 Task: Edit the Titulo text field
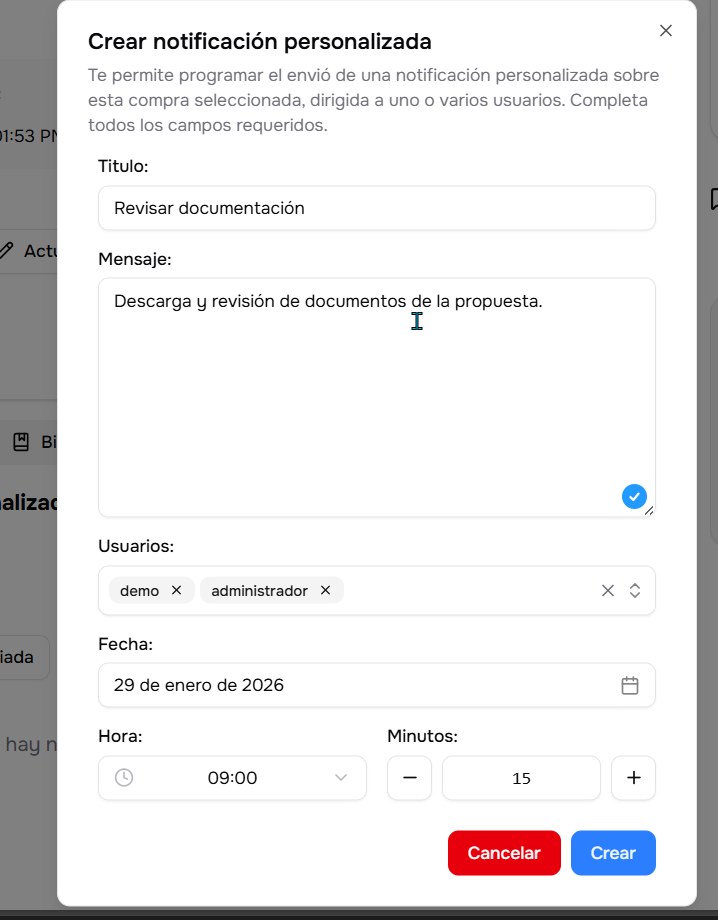point(376,208)
